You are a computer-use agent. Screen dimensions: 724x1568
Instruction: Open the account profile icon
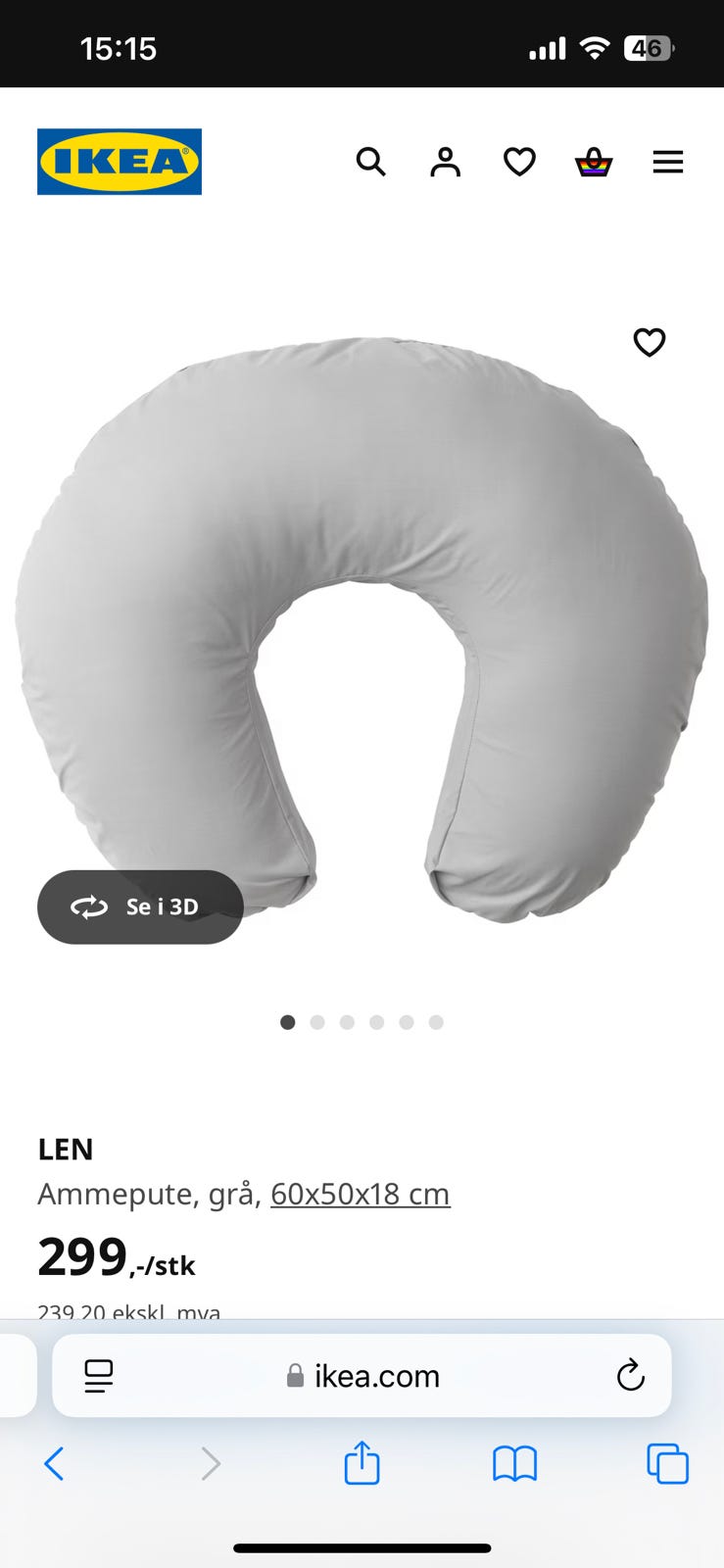(445, 162)
